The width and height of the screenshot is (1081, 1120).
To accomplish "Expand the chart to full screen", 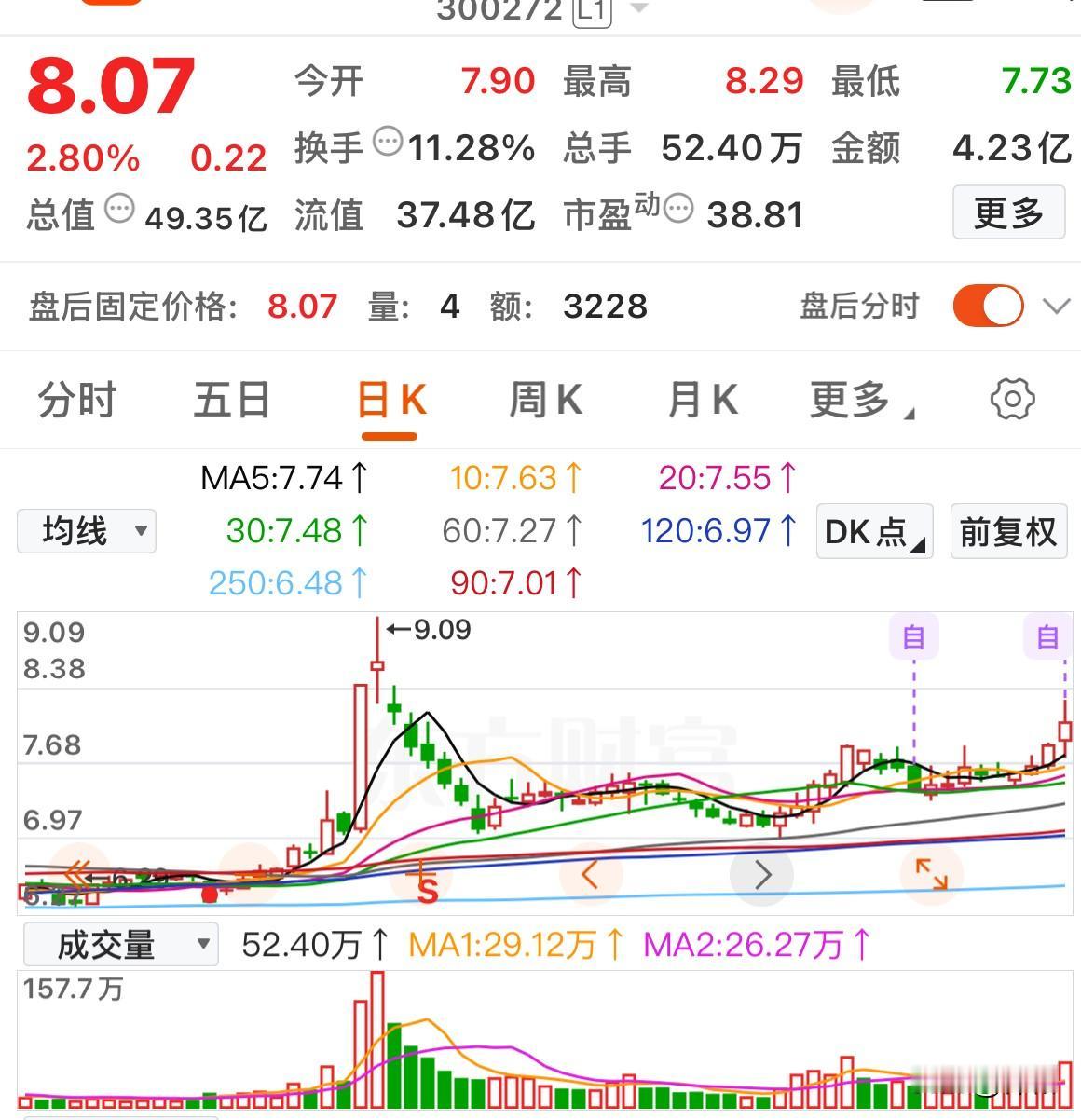I will click(x=931, y=874).
